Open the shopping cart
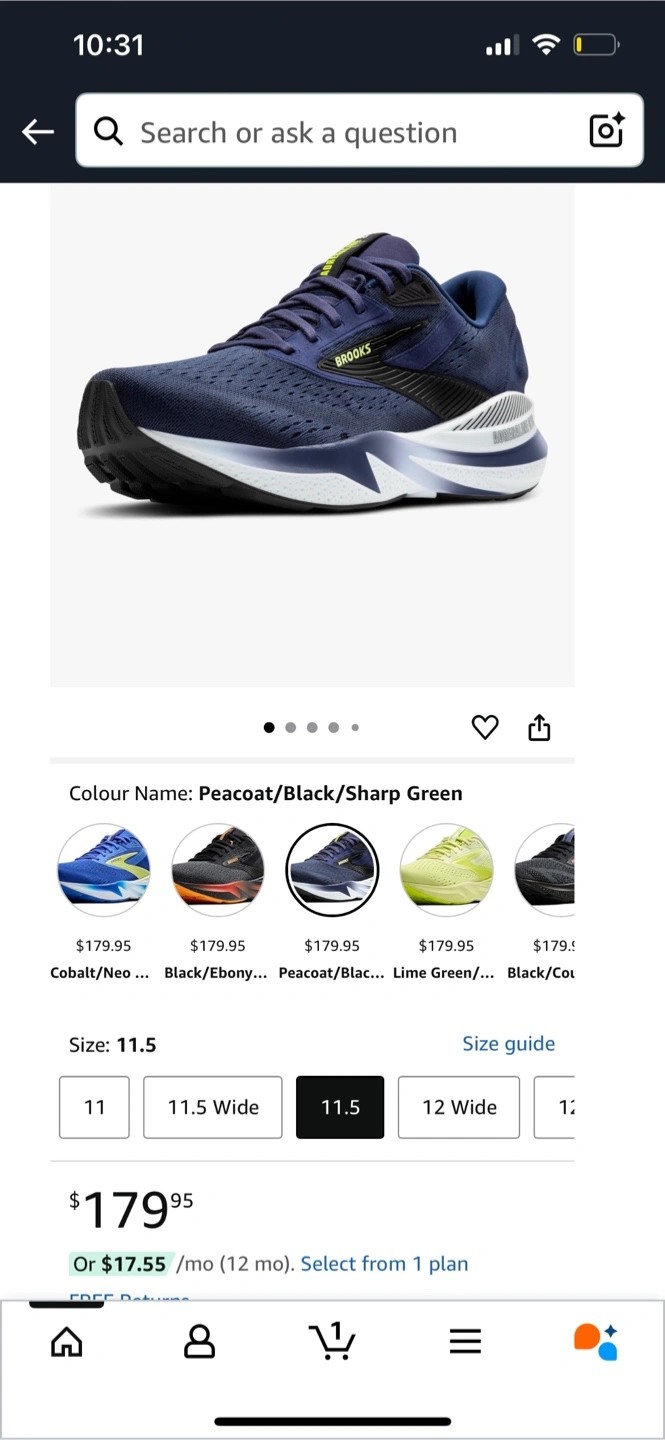The width and height of the screenshot is (665, 1440). tap(332, 1341)
